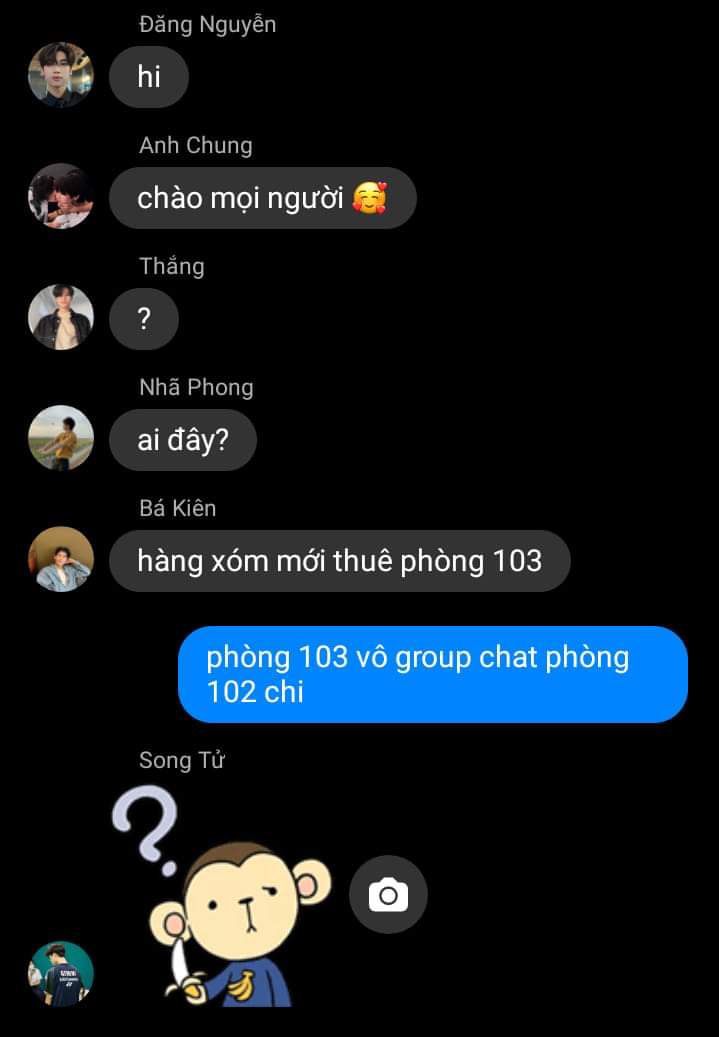719x1037 pixels.
Task: View Thắng's profile avatar
Action: coord(61,317)
